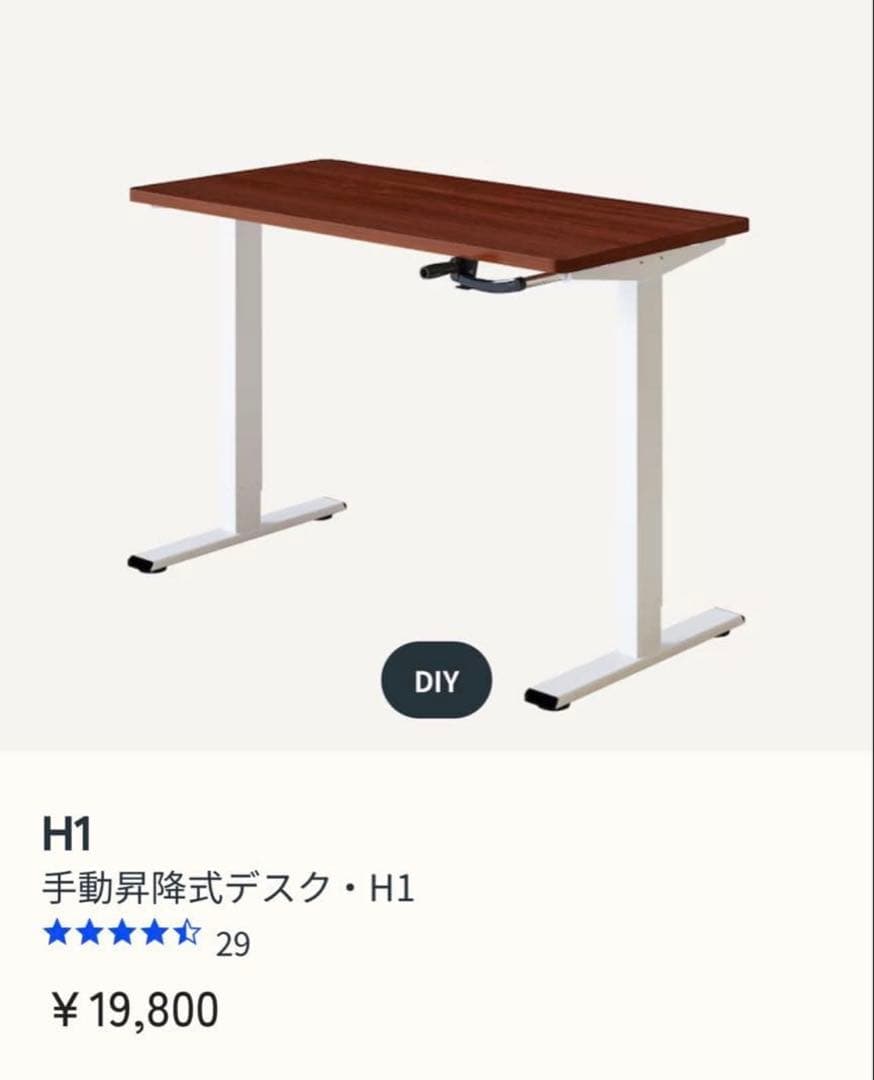
Task: Select the first rating star
Action: 55,934
